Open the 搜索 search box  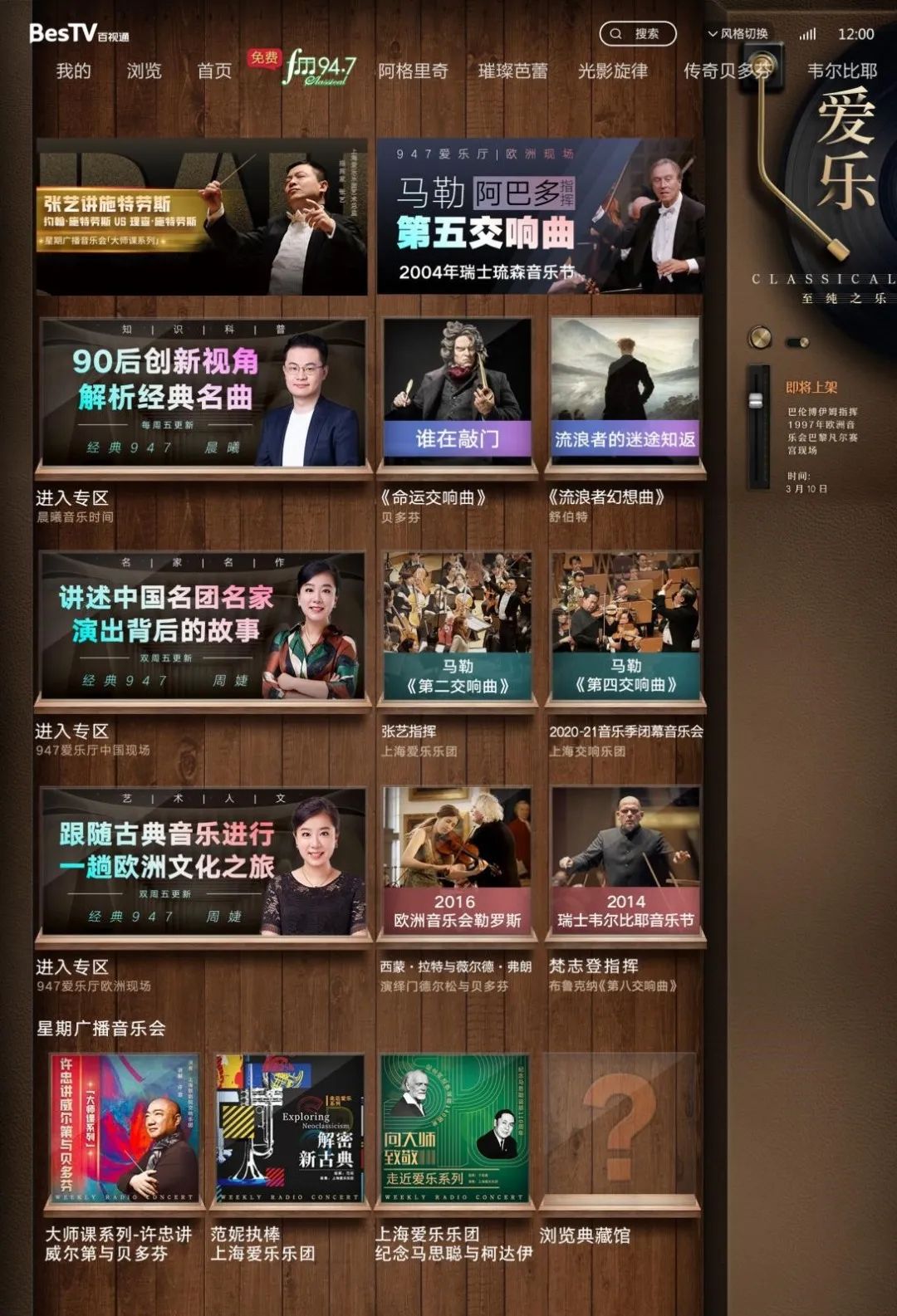coord(637,34)
